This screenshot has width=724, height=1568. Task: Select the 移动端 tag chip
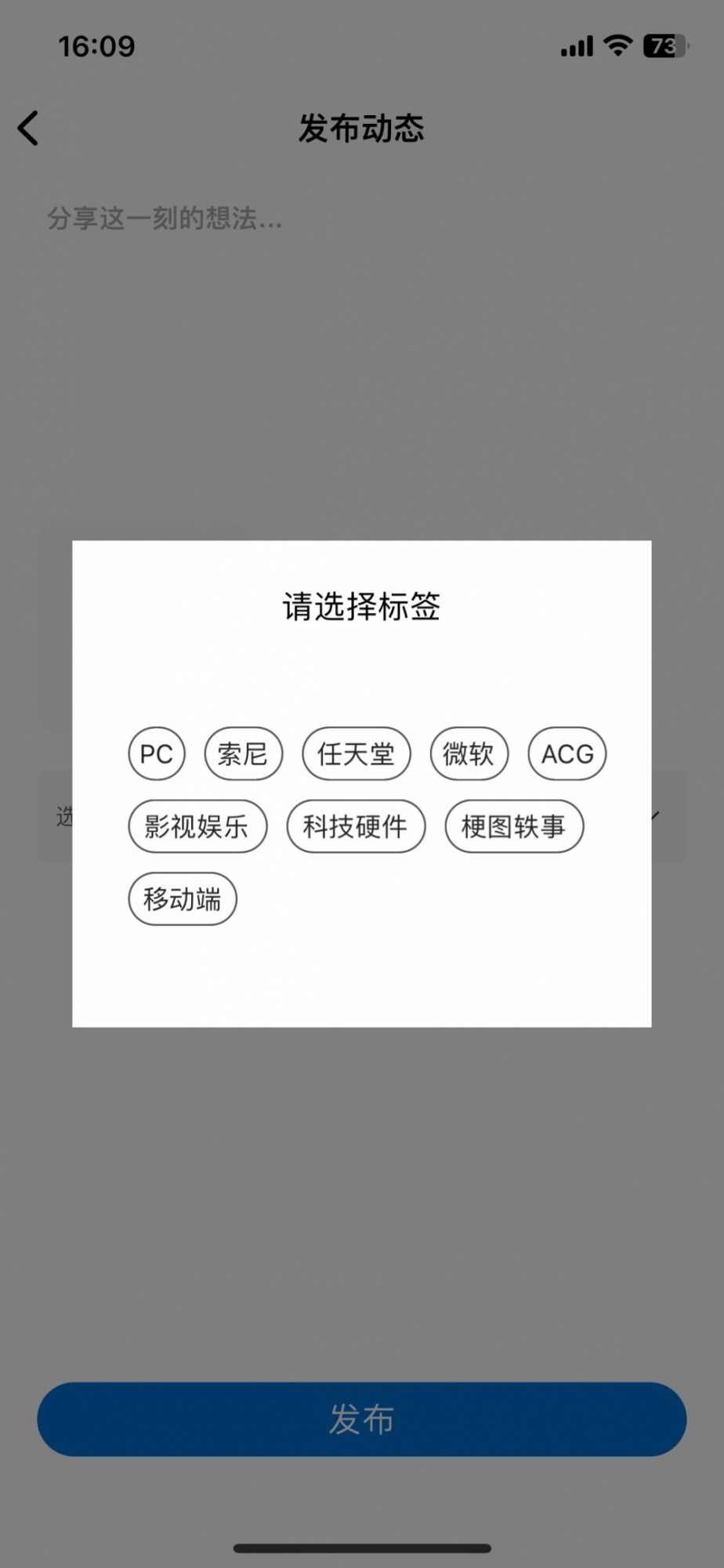tap(183, 898)
